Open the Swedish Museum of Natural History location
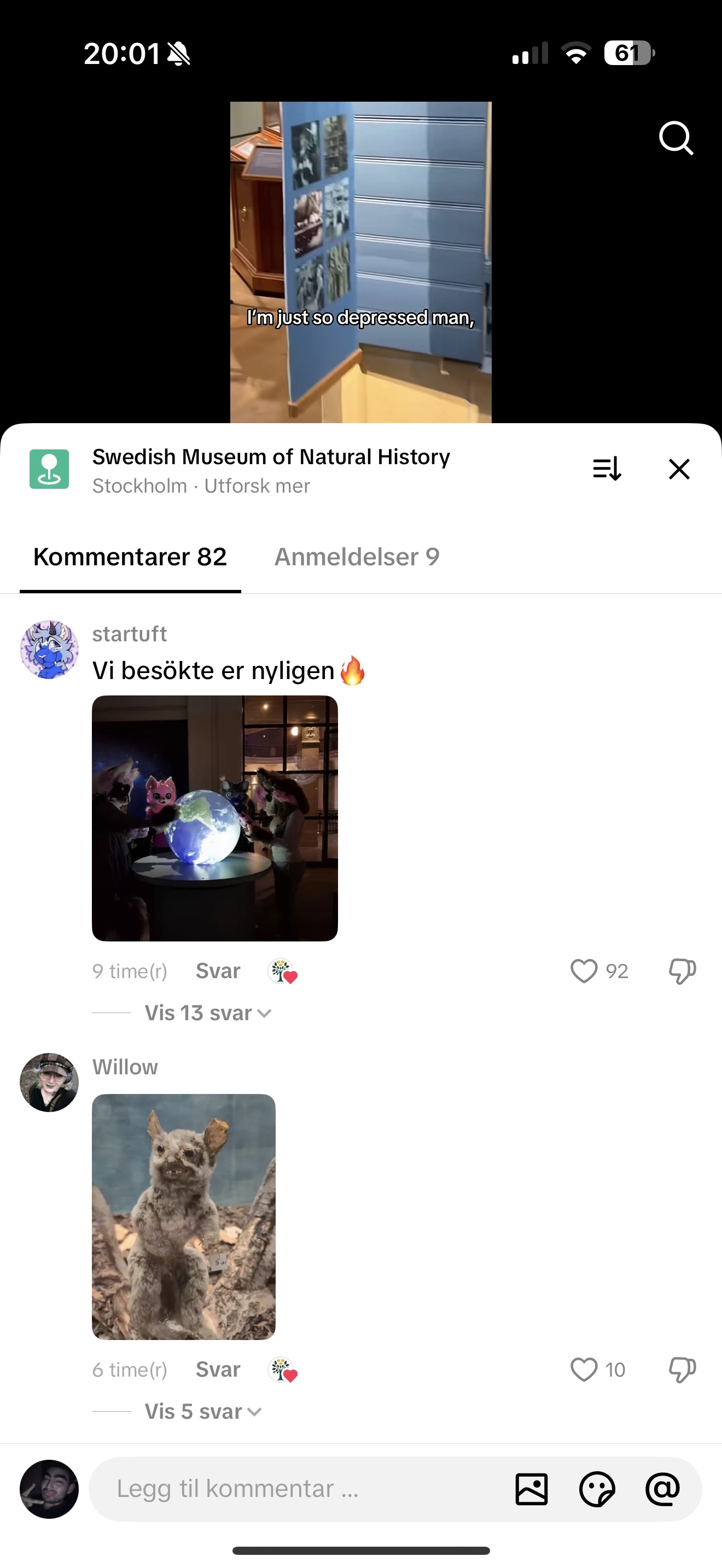This screenshot has height=1568, width=722. 270,457
